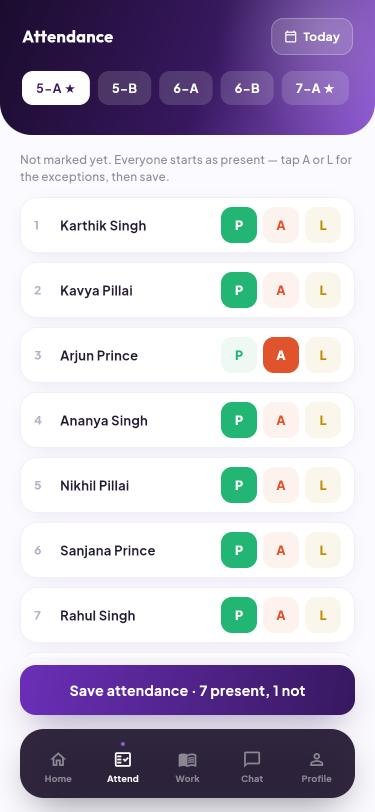Mark Arjun Prince on leave
This screenshot has width=375, height=812.
tap(323, 355)
